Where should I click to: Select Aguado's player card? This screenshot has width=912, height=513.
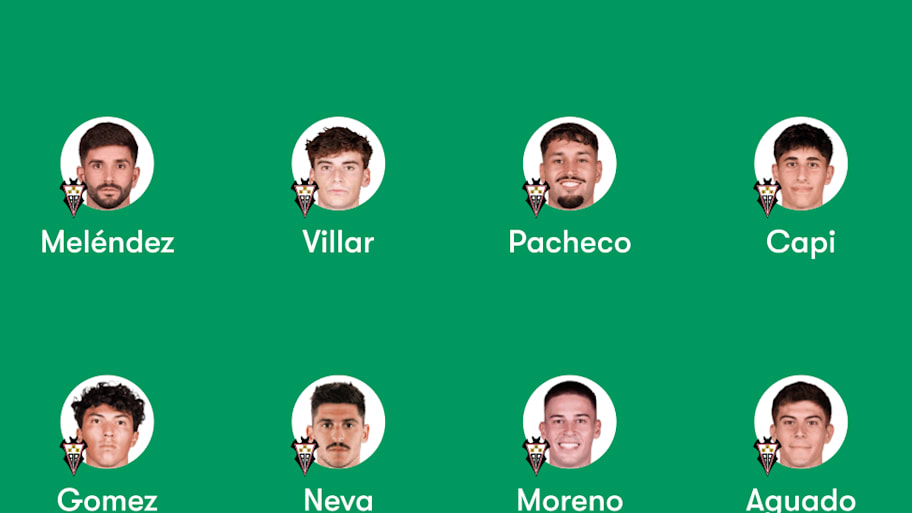click(x=801, y=423)
